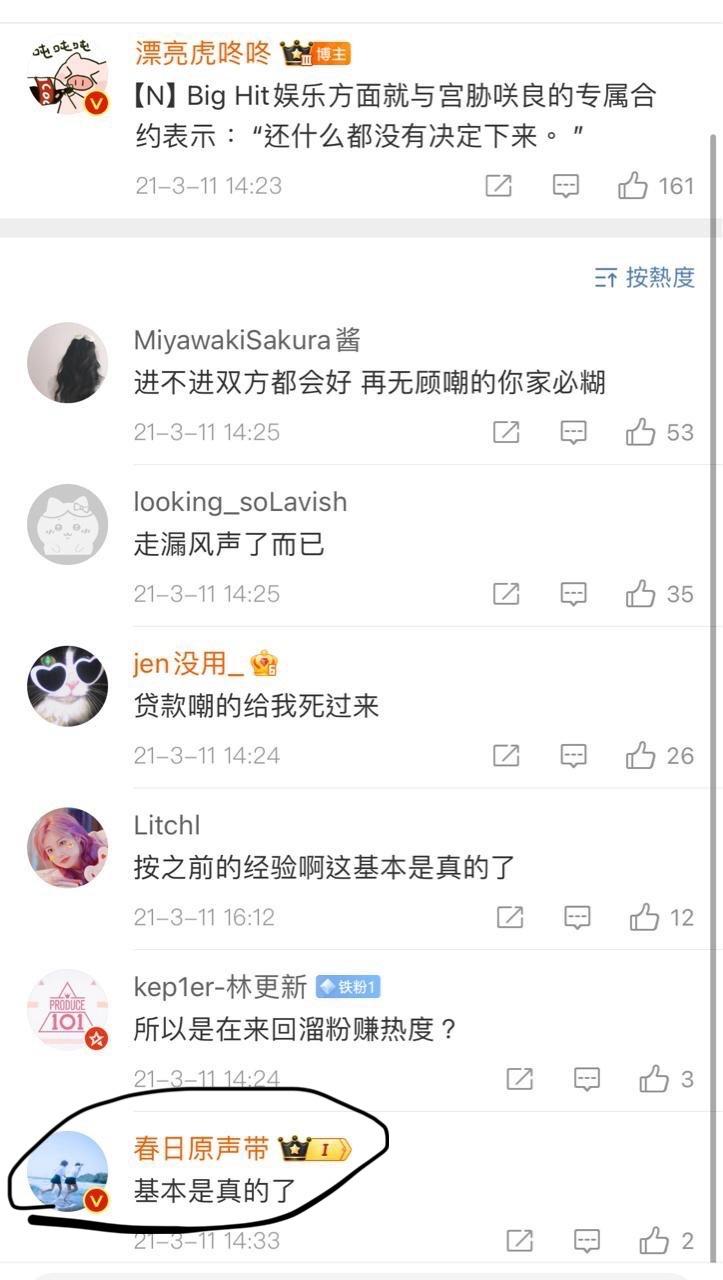The height and width of the screenshot is (1280, 723).
Task: Forward Litchl's comment
Action: (x=510, y=917)
